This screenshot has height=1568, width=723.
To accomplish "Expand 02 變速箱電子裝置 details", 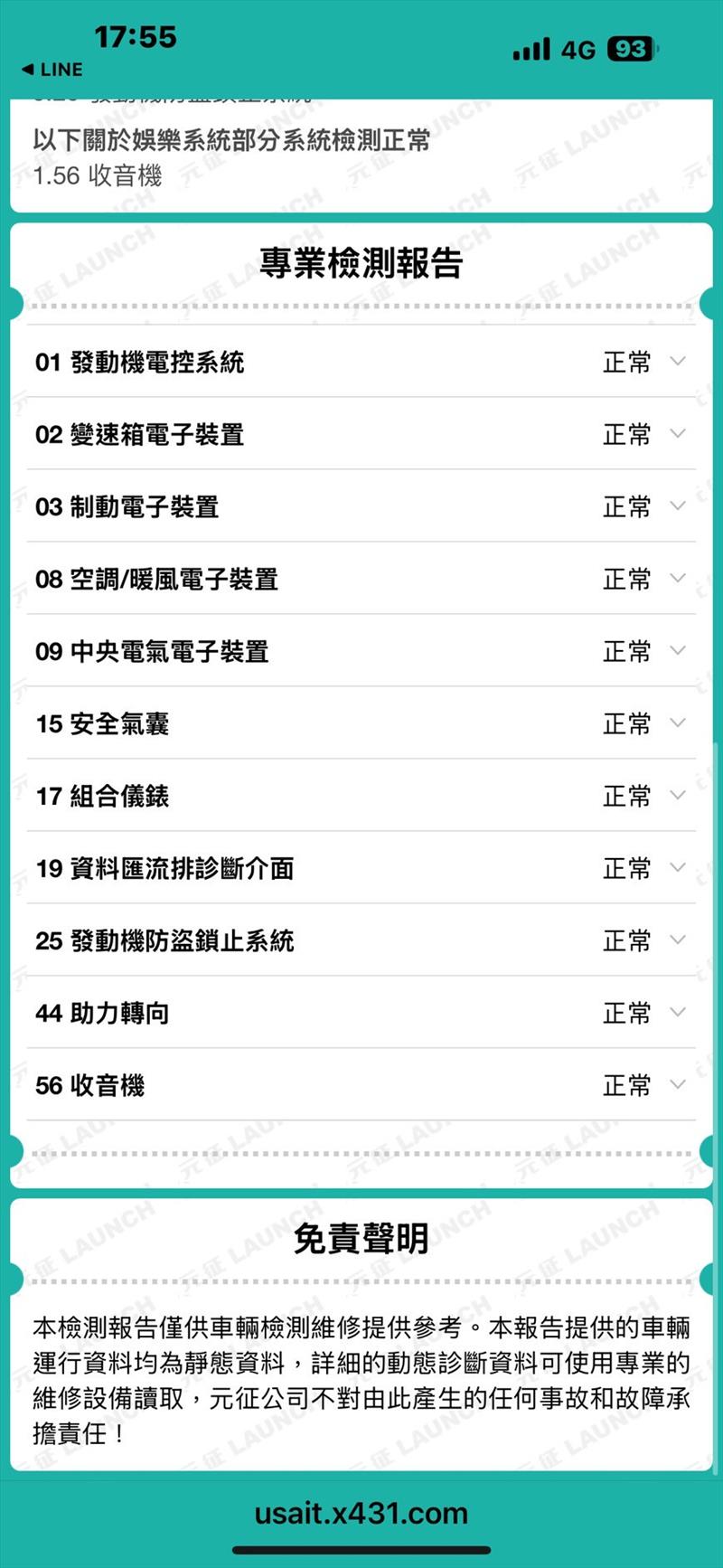I will pyautogui.click(x=677, y=434).
